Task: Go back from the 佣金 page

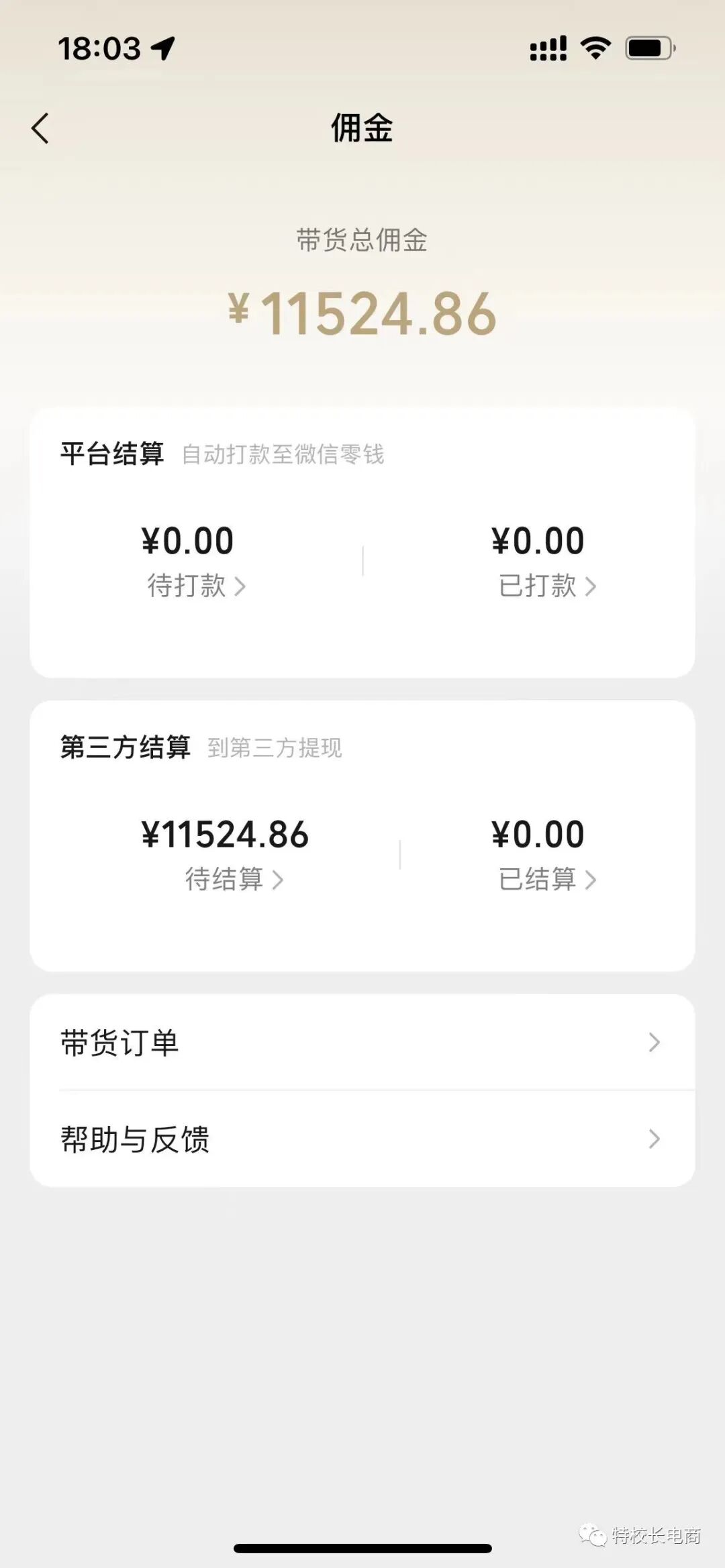Action: pyautogui.click(x=40, y=127)
